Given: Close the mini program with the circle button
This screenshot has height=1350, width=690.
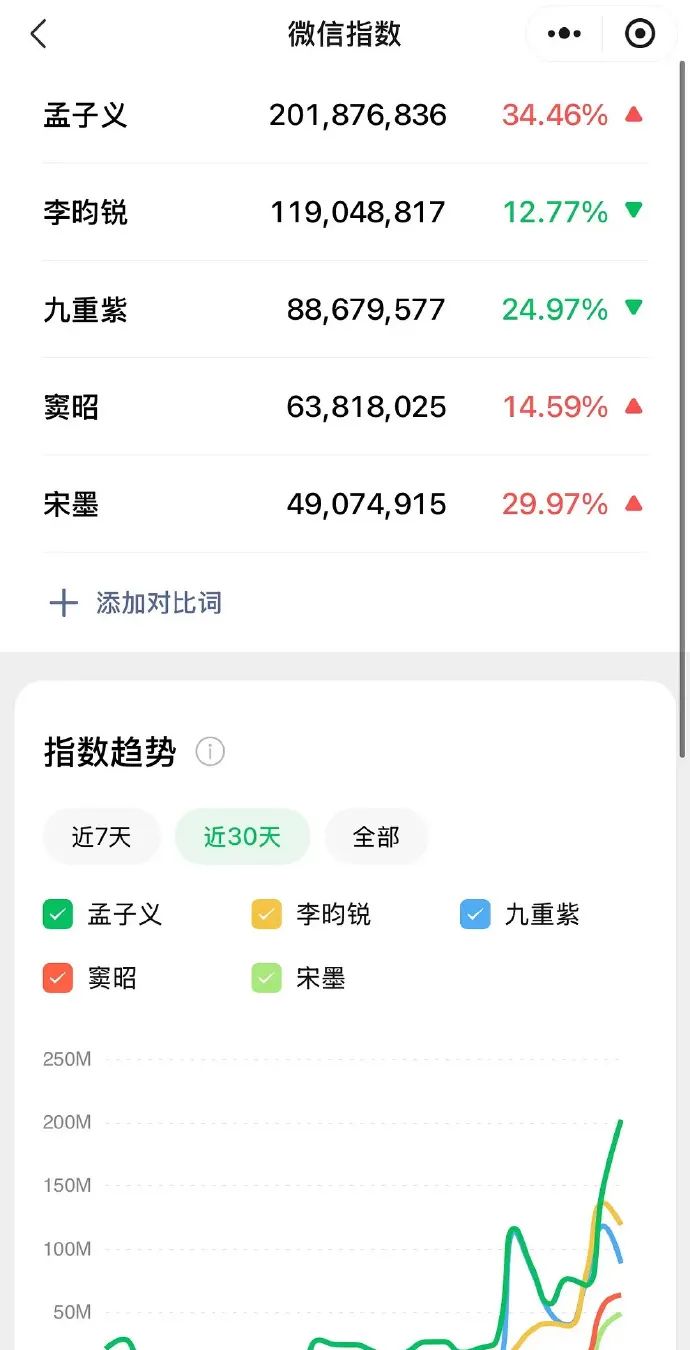Looking at the screenshot, I should pyautogui.click(x=640, y=34).
